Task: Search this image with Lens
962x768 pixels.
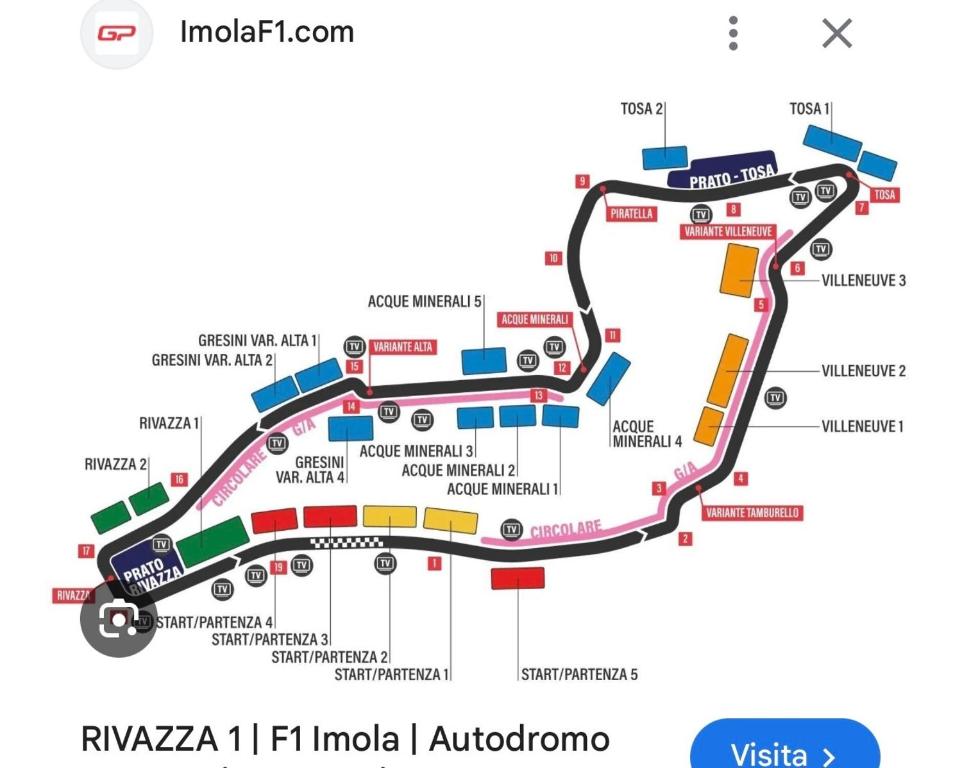Action: [x=119, y=619]
